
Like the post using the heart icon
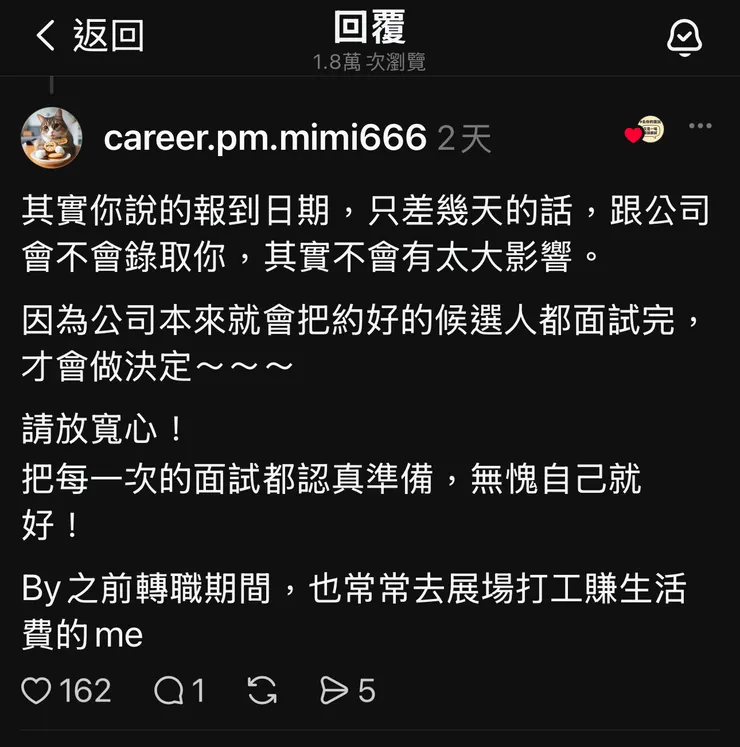click(x=38, y=690)
